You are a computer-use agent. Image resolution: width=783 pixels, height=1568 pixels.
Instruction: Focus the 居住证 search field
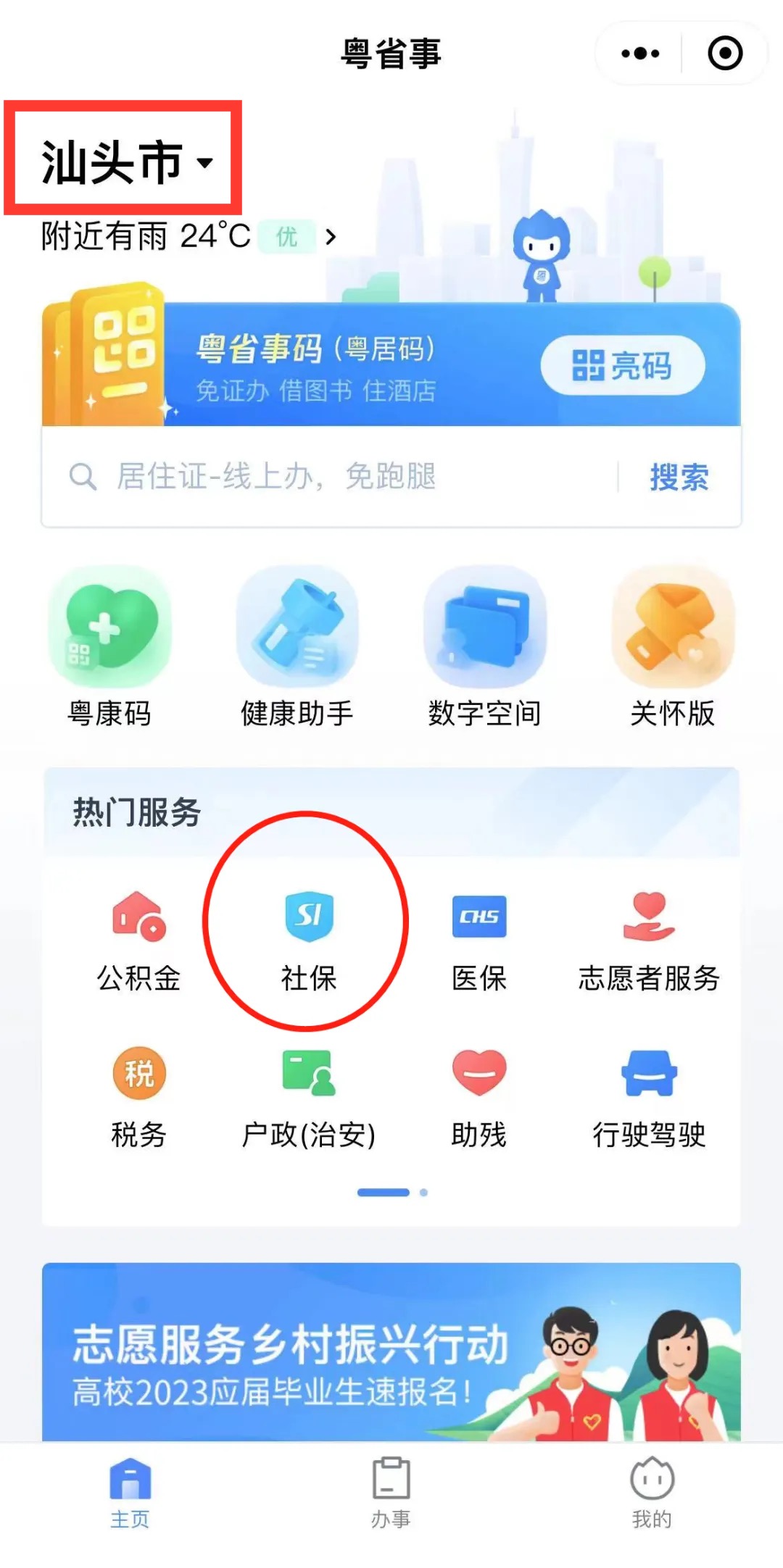tap(341, 477)
